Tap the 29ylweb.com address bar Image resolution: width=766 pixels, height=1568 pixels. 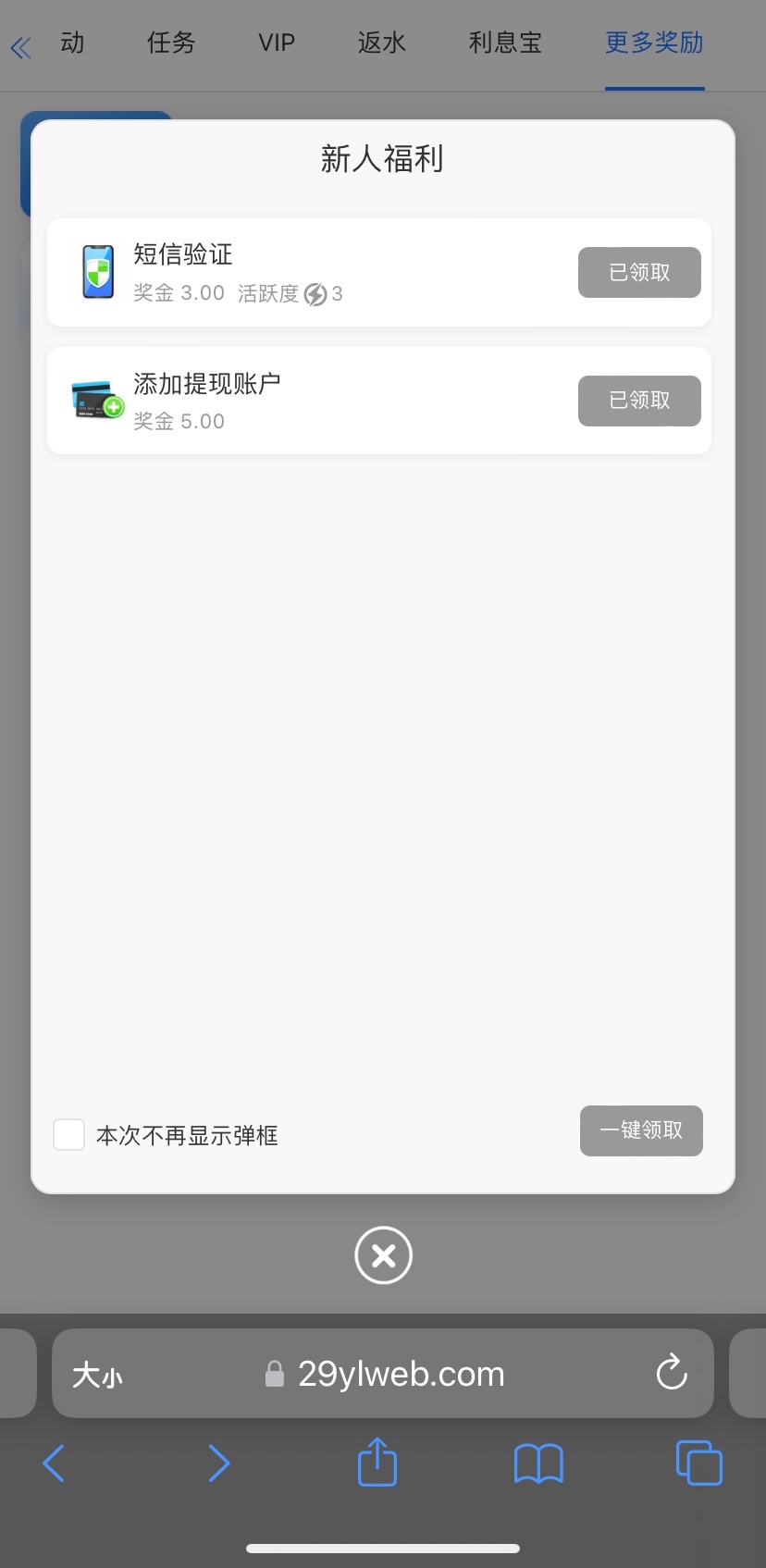[400, 1374]
